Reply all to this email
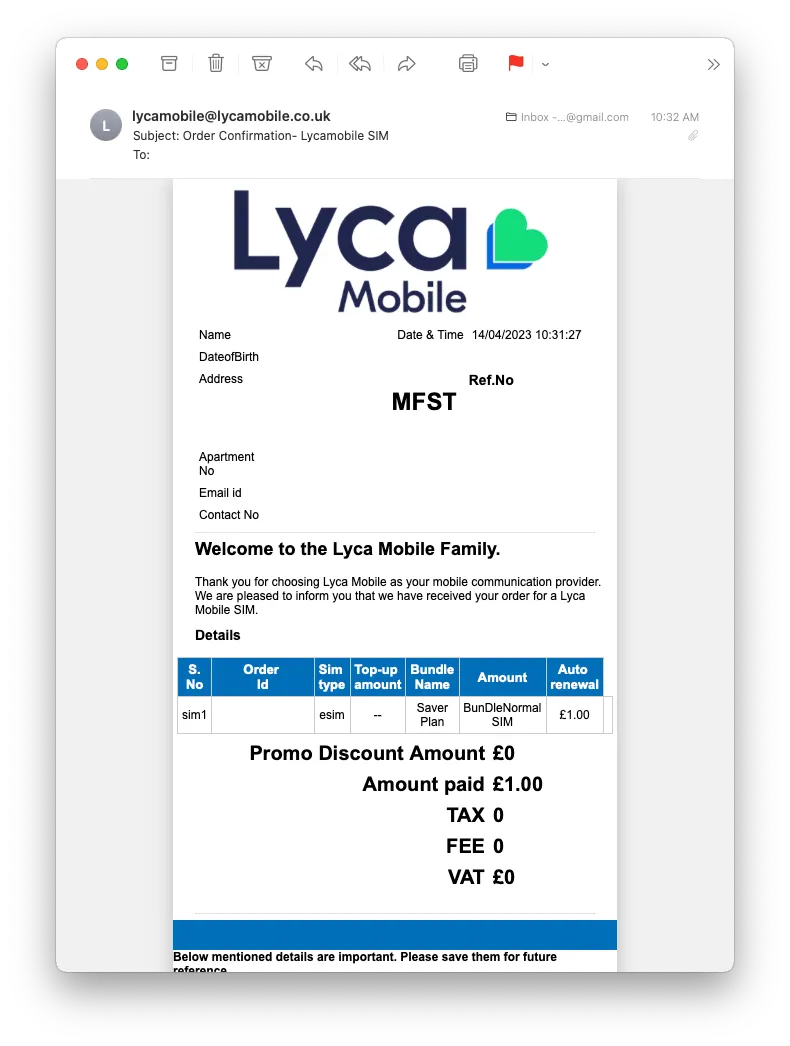The height and width of the screenshot is (1046, 790). (x=360, y=64)
